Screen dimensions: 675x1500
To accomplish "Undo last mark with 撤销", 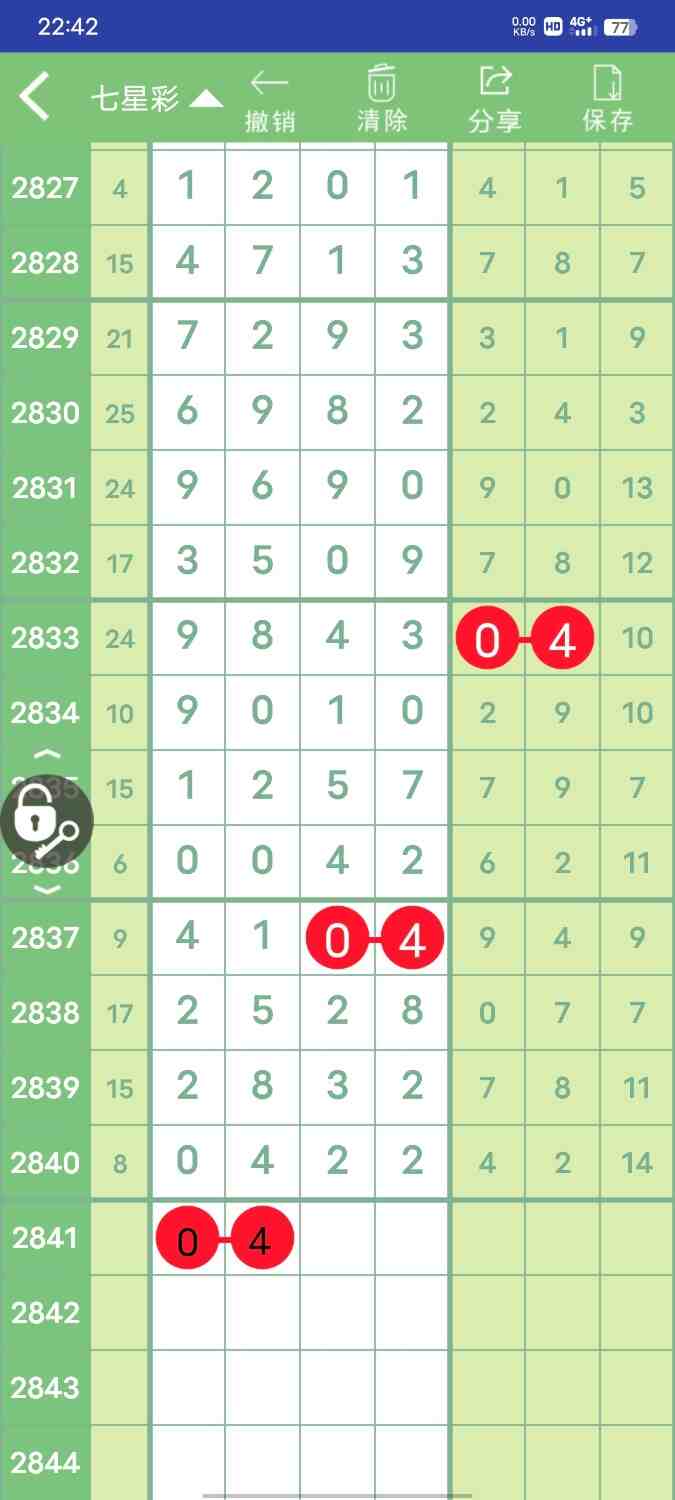I will (x=270, y=100).
